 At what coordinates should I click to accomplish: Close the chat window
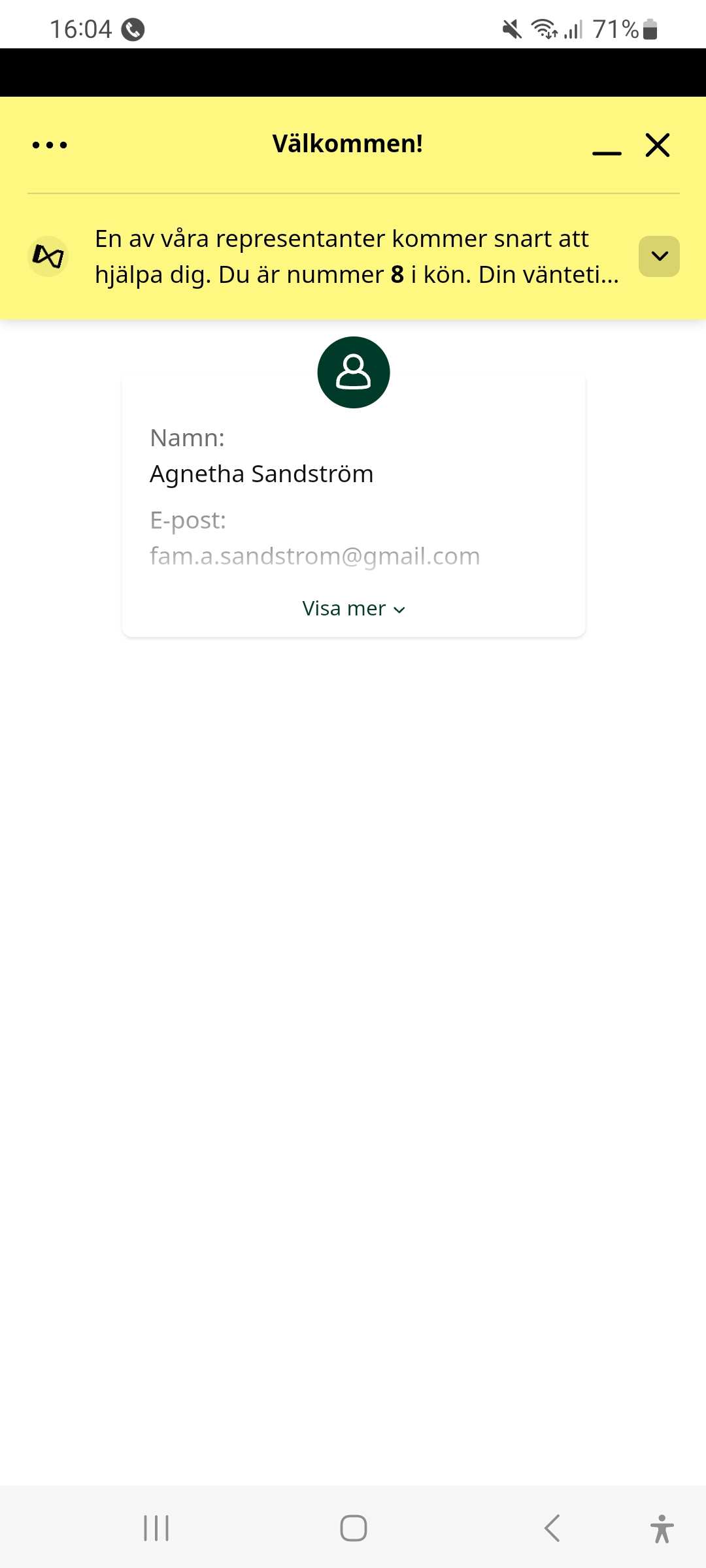pos(658,145)
